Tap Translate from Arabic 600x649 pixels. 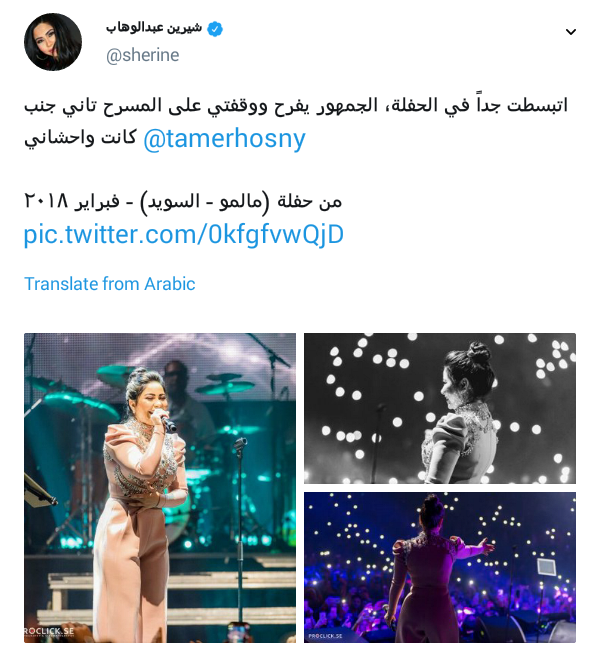point(110,284)
